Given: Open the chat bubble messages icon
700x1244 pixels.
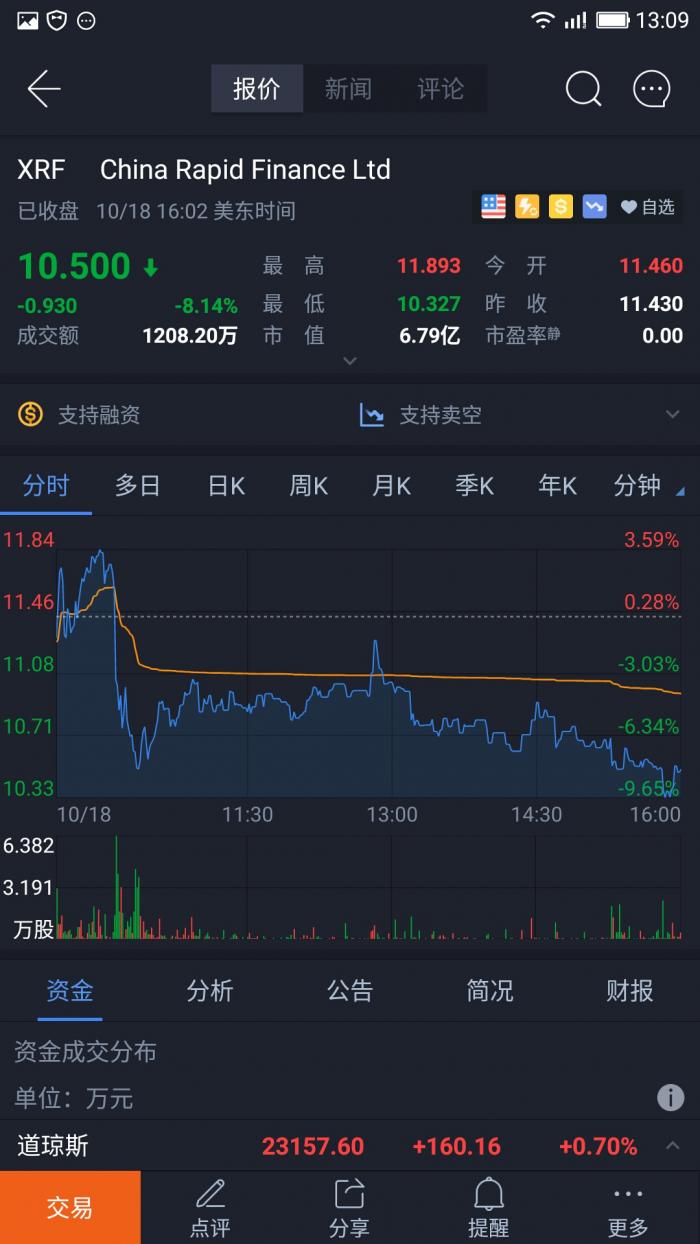Looking at the screenshot, I should [652, 89].
